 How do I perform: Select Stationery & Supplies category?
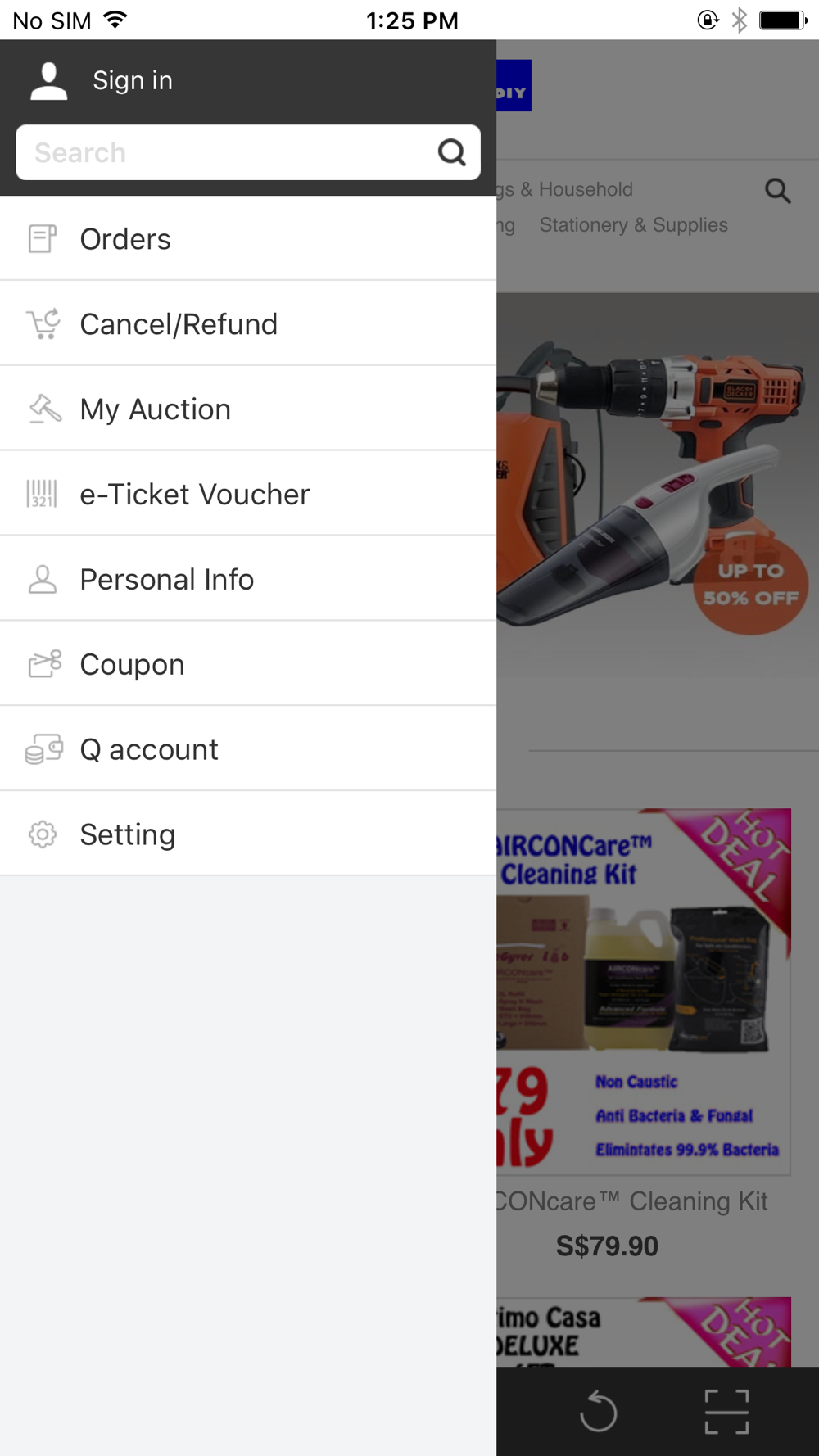(633, 225)
